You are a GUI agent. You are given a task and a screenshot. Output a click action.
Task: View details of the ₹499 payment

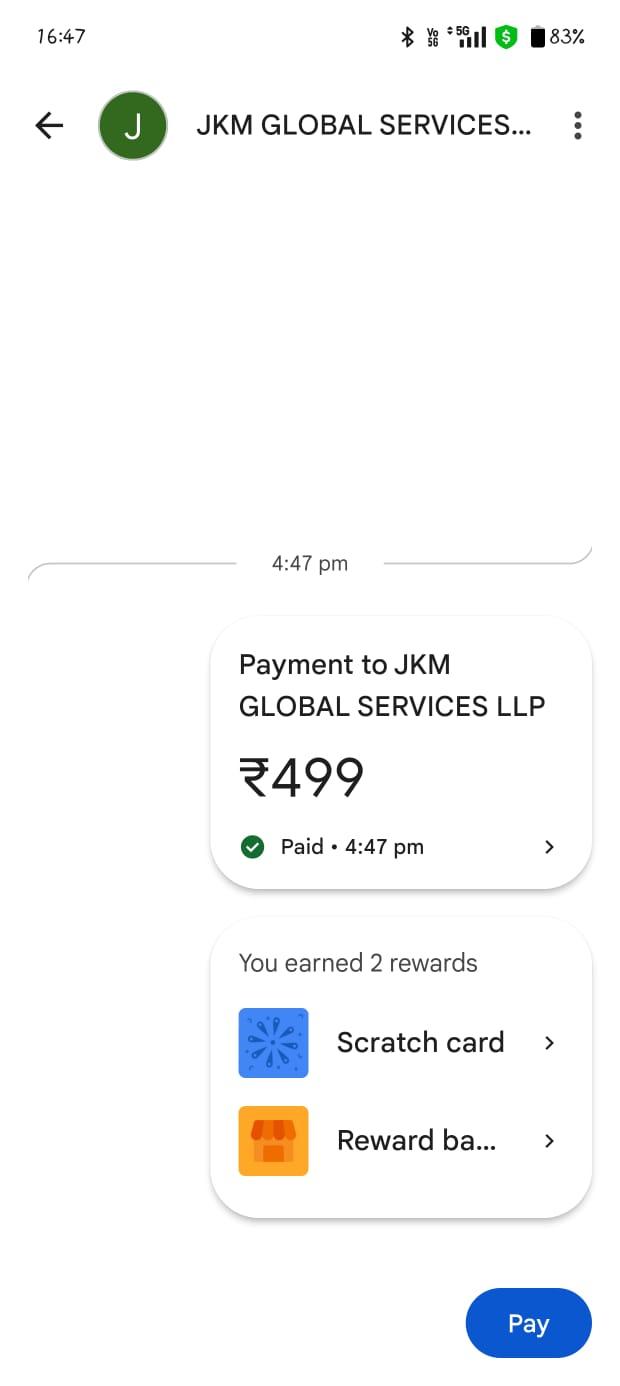(x=401, y=752)
